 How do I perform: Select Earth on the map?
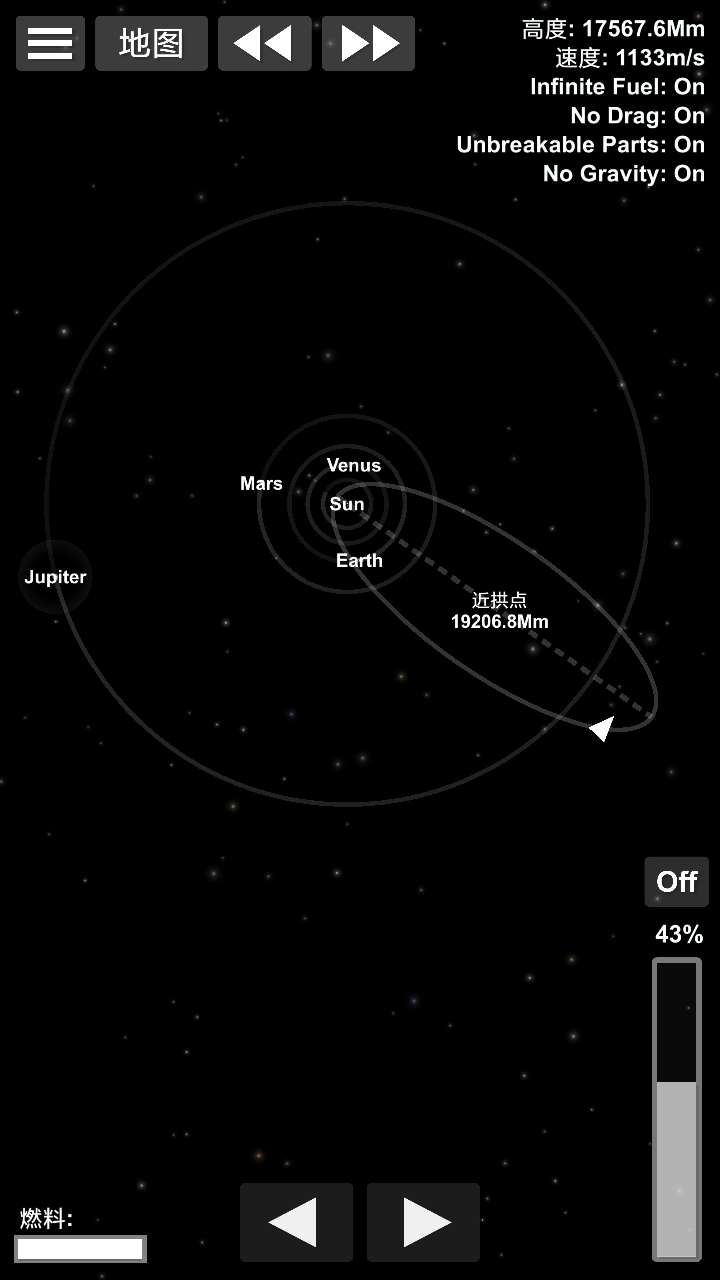coord(359,560)
